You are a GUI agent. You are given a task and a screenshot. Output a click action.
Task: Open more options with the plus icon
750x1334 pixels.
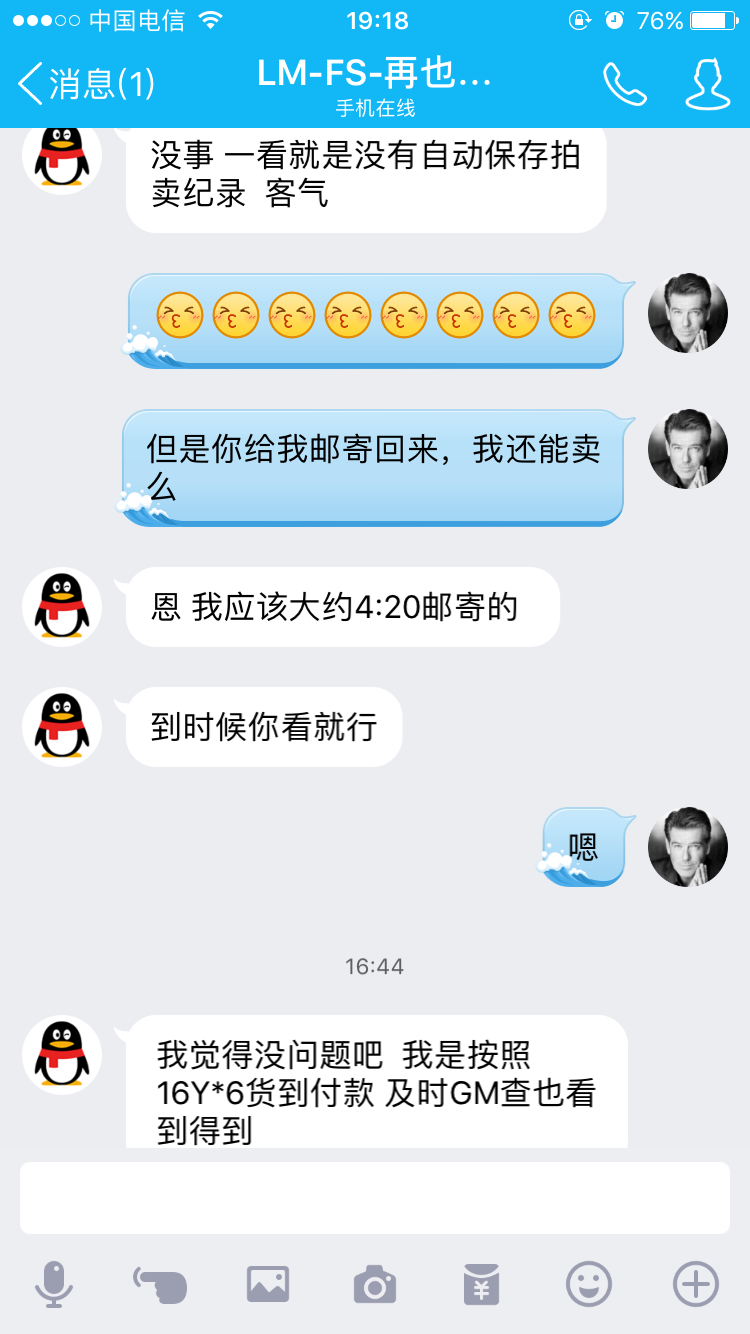[x=695, y=1283]
